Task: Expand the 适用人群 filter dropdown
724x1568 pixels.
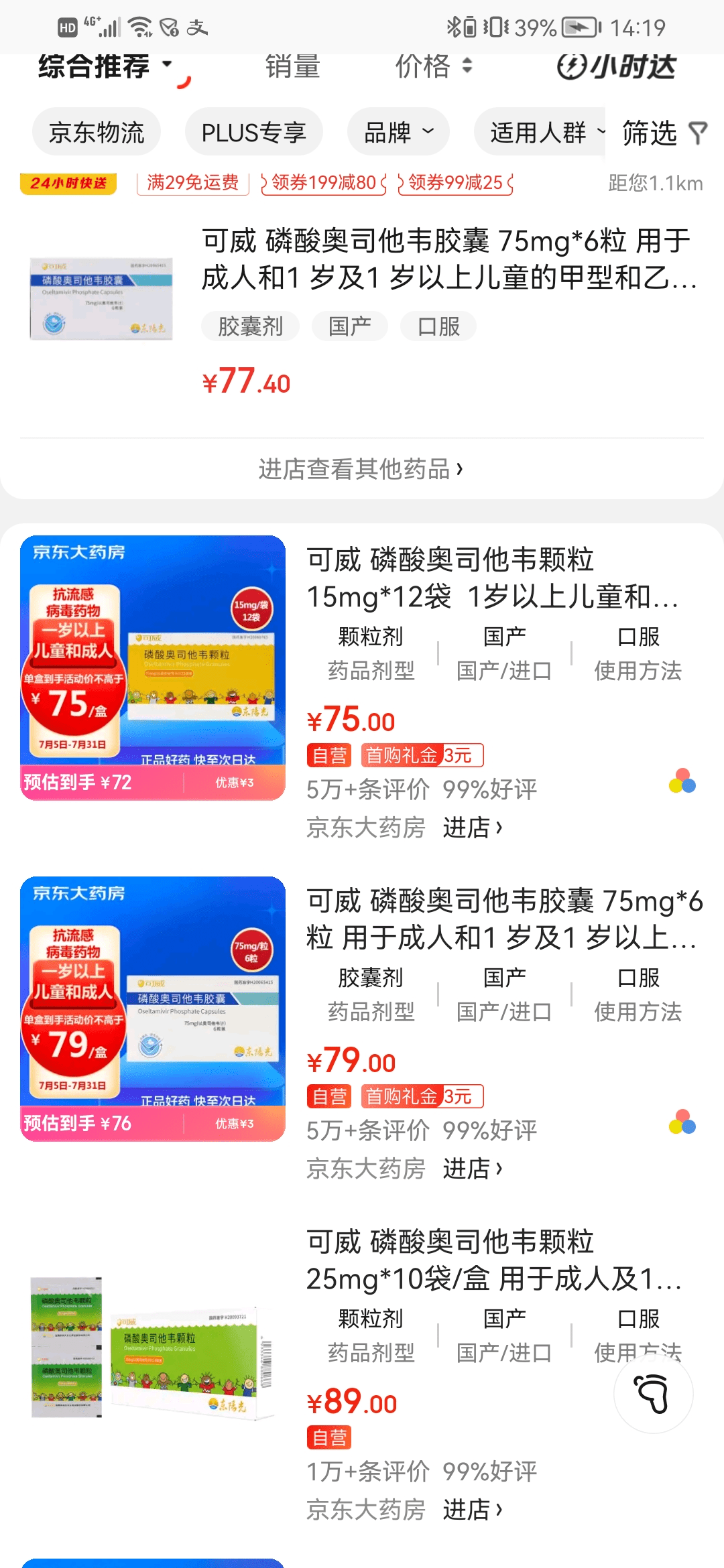Action: point(543,133)
